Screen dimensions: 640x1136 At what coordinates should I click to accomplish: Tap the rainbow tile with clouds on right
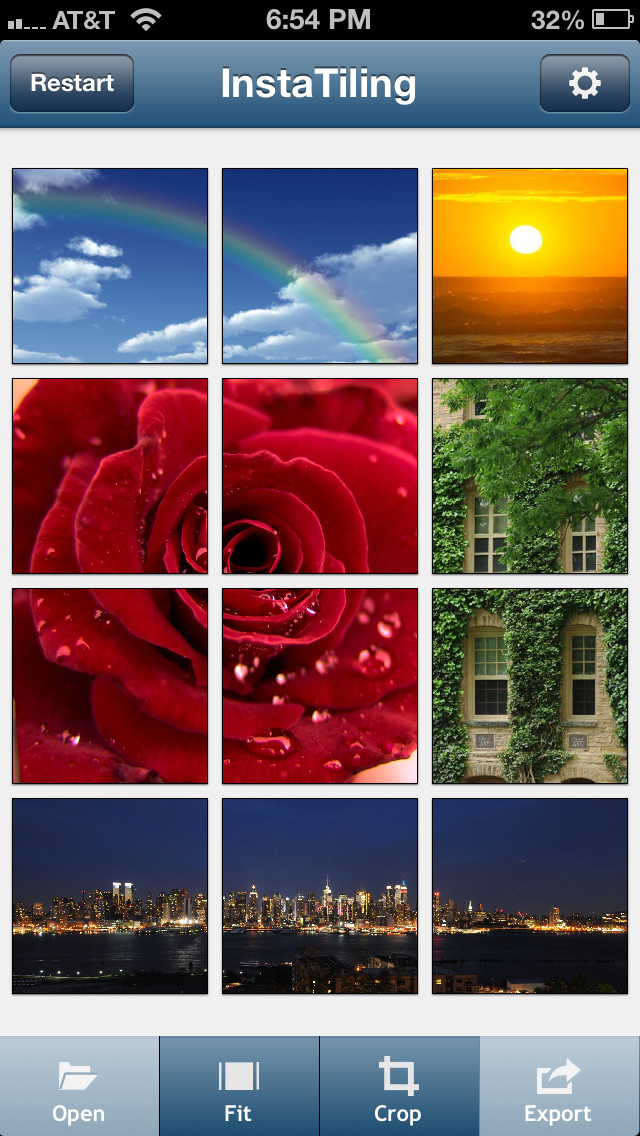320,266
